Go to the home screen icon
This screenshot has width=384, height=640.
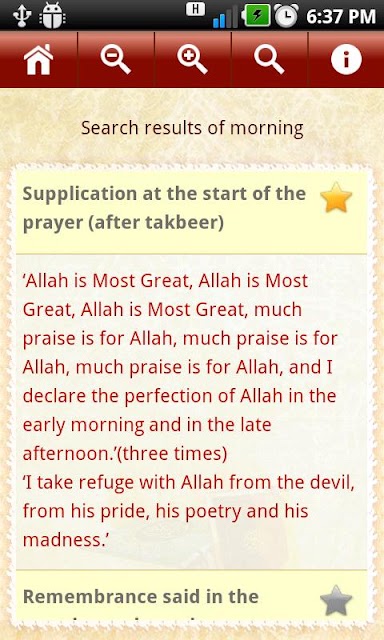pos(38,60)
